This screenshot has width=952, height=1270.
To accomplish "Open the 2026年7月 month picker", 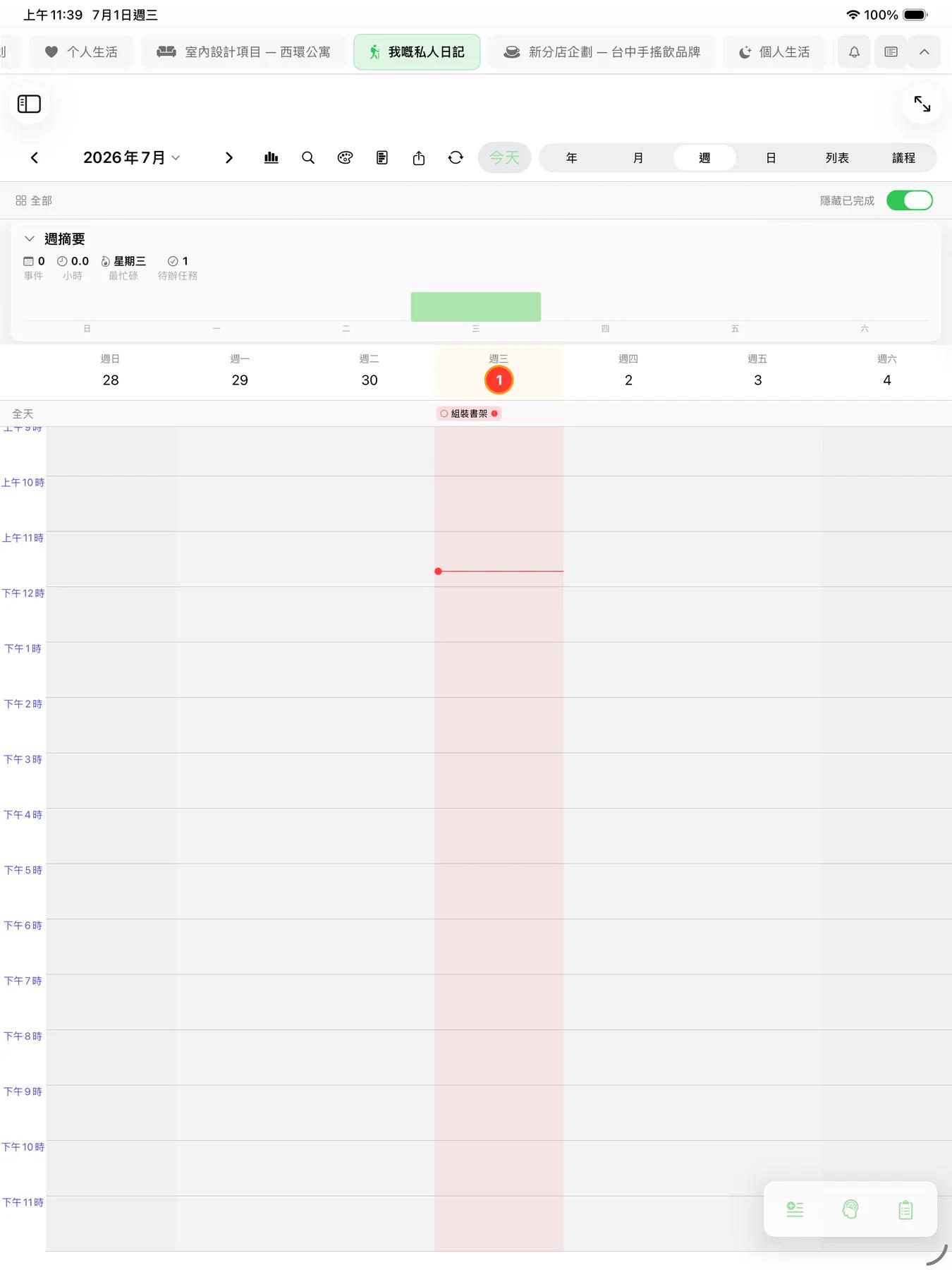I will coord(132,158).
